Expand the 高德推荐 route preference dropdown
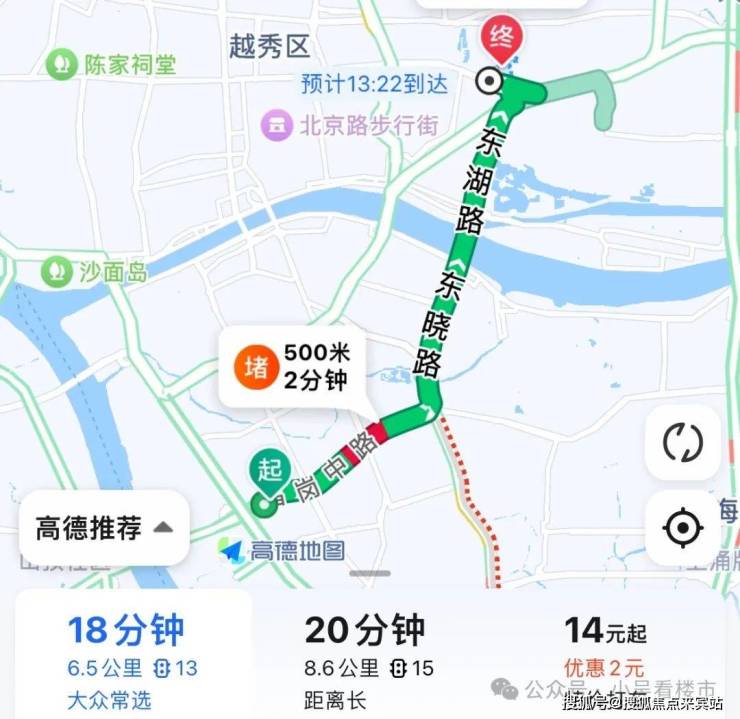The image size is (740, 719). click(104, 528)
